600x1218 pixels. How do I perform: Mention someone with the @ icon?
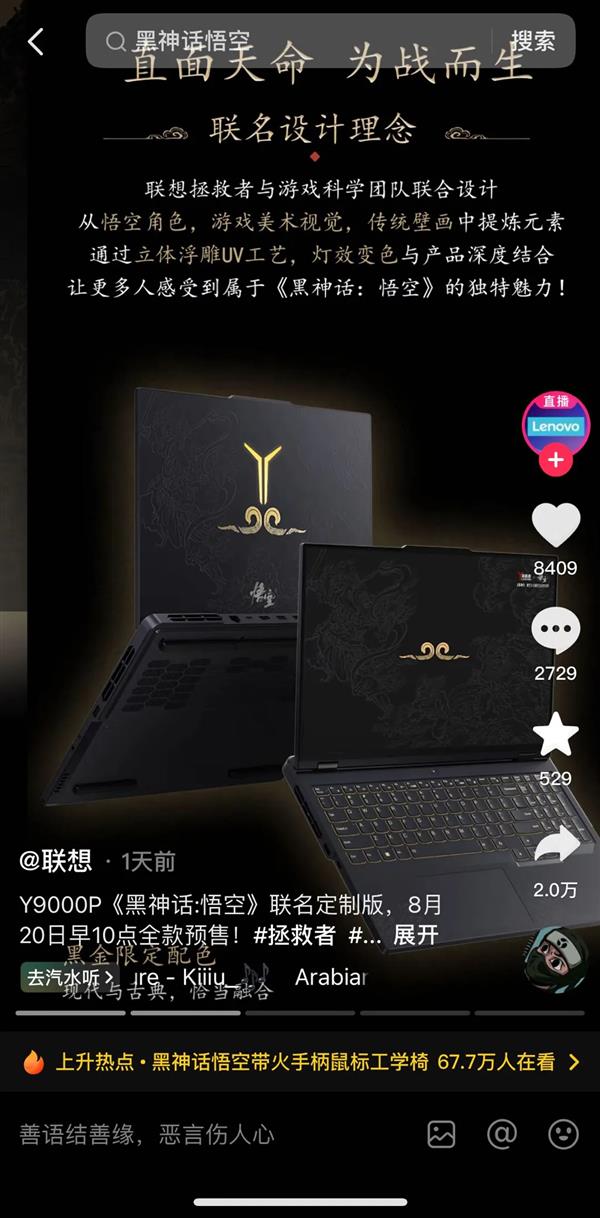(501, 1134)
